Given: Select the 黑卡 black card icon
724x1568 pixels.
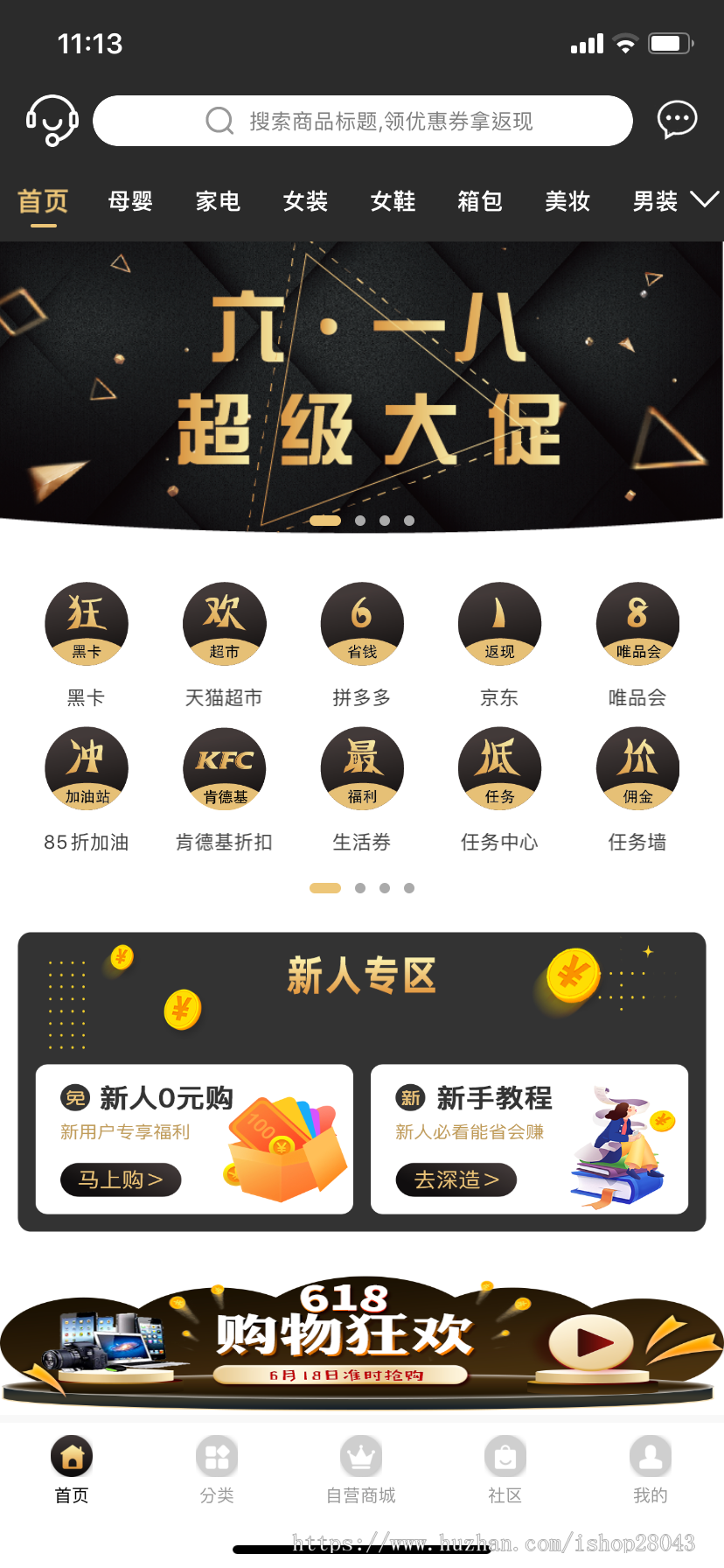Looking at the screenshot, I should pyautogui.click(x=87, y=624).
